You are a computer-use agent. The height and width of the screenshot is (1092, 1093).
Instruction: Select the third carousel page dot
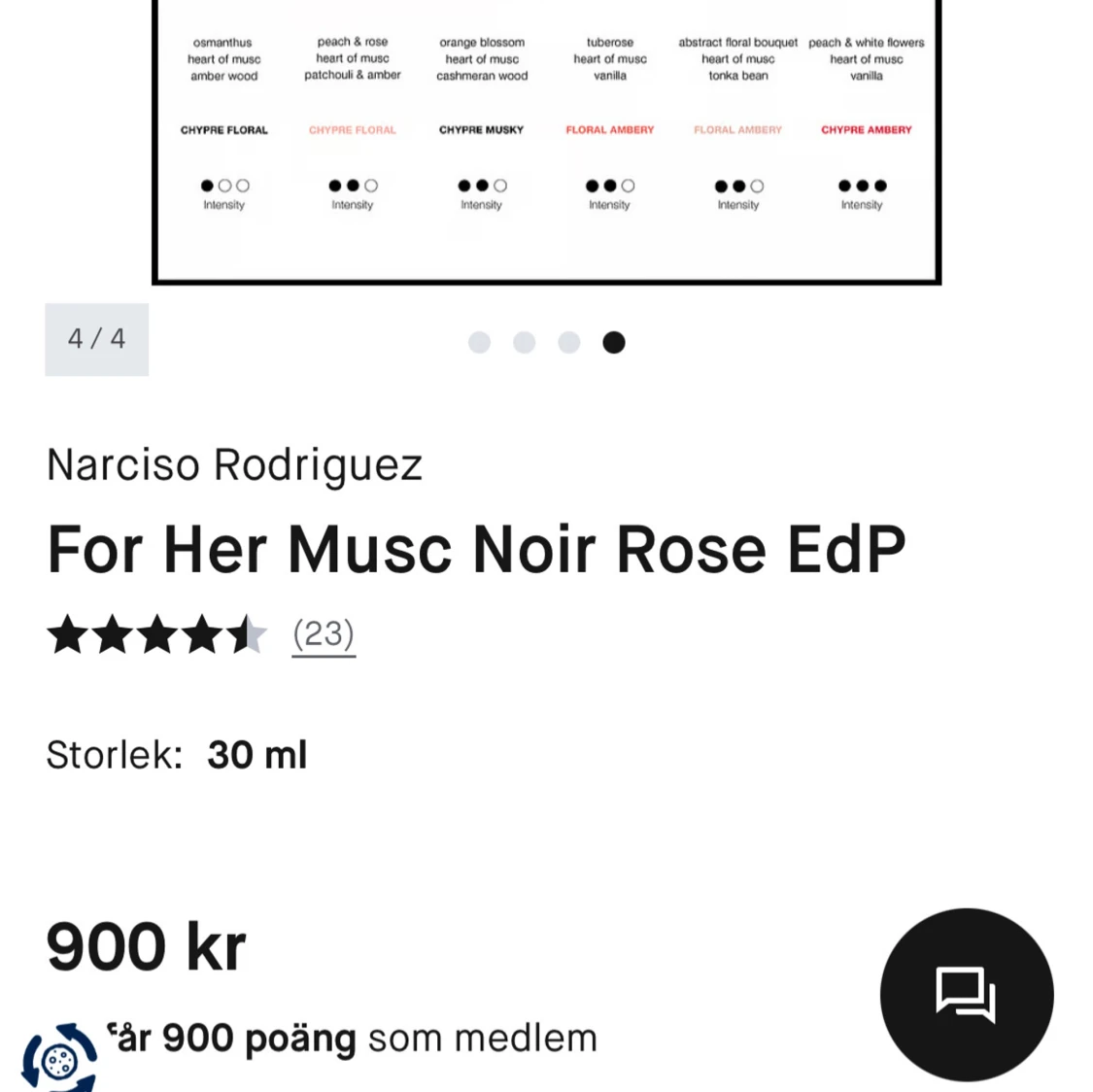point(569,342)
